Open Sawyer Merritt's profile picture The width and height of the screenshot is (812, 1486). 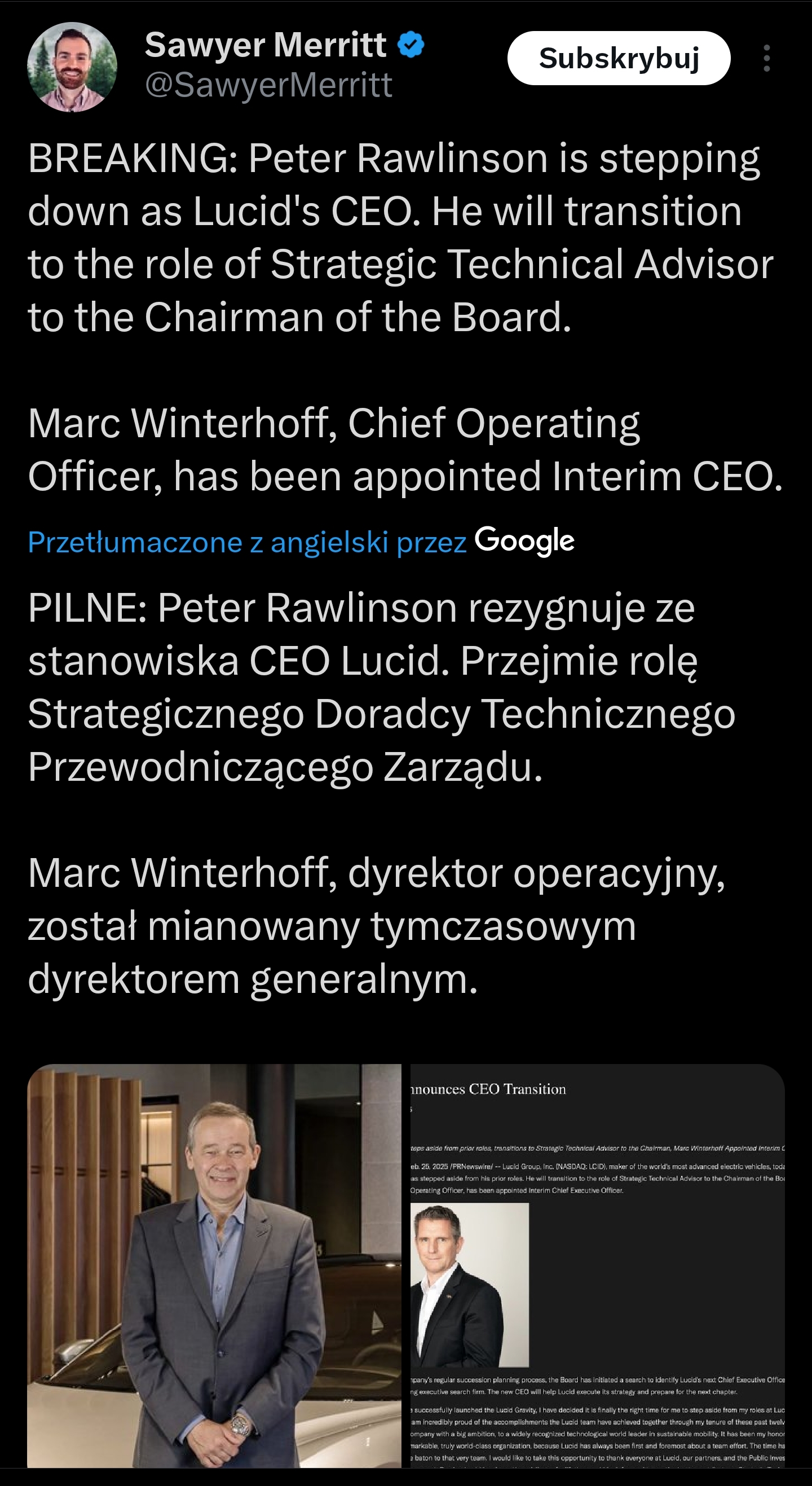coord(72,67)
